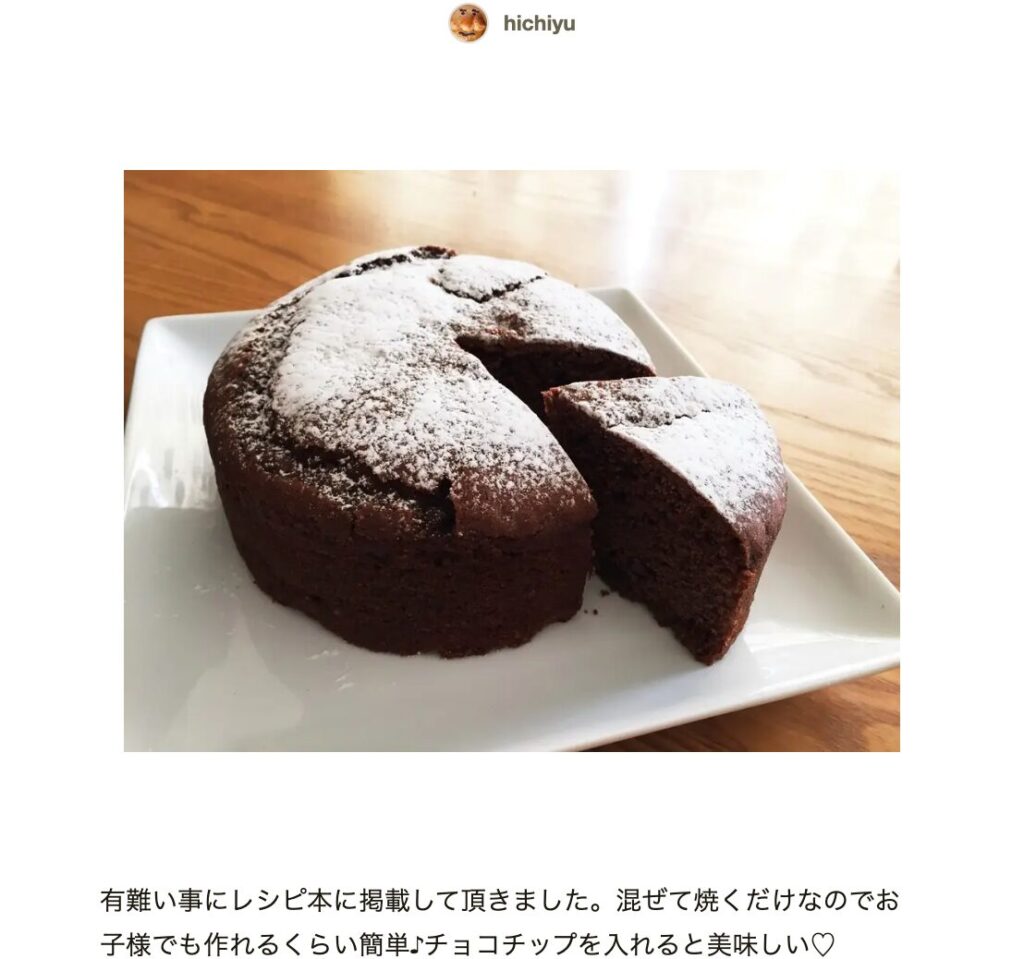
Task: Tap the hichiyu username link
Action: click(539, 24)
